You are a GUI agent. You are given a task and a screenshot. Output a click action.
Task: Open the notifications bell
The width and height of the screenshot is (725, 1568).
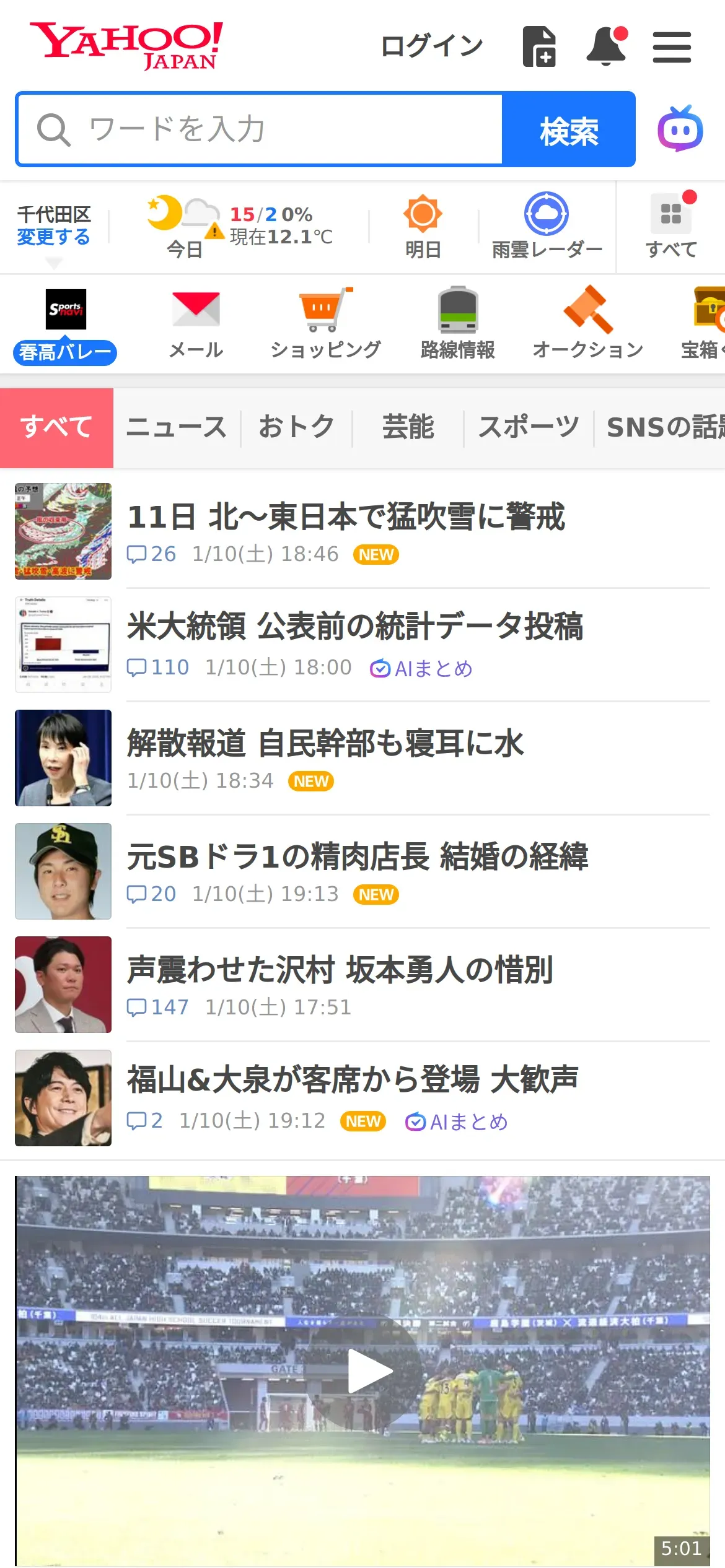pos(606,46)
